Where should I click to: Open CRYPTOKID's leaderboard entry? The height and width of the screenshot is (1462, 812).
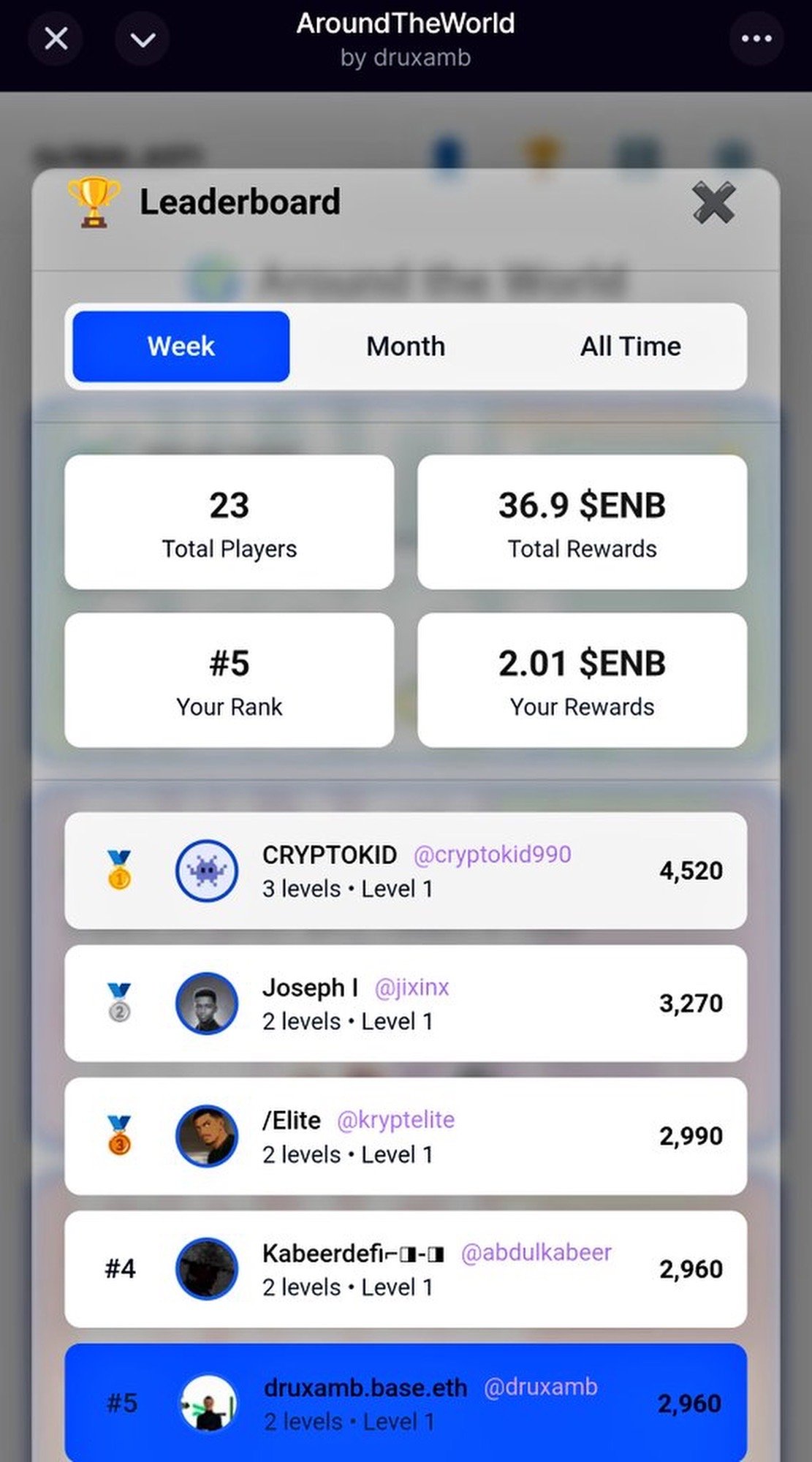click(406, 871)
